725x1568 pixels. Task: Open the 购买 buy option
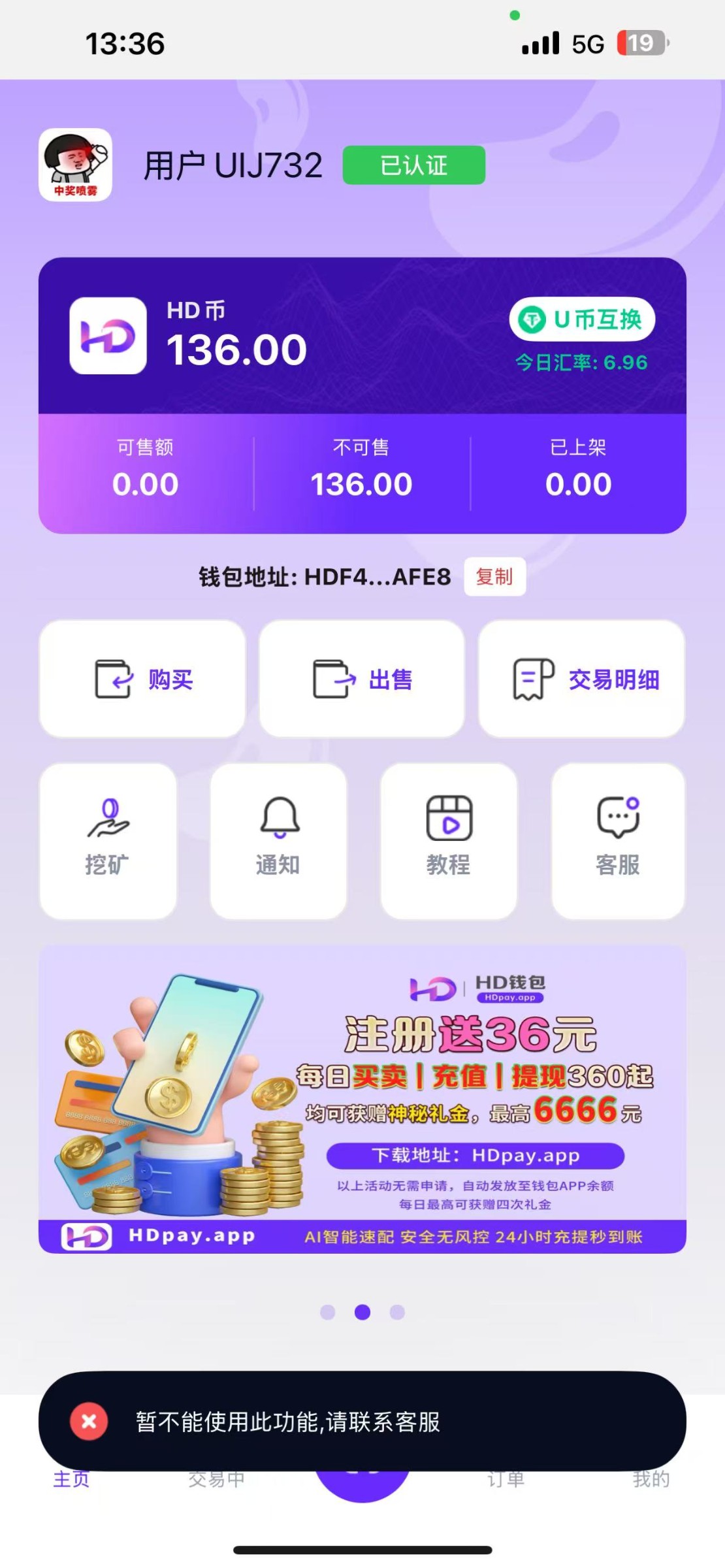click(142, 679)
